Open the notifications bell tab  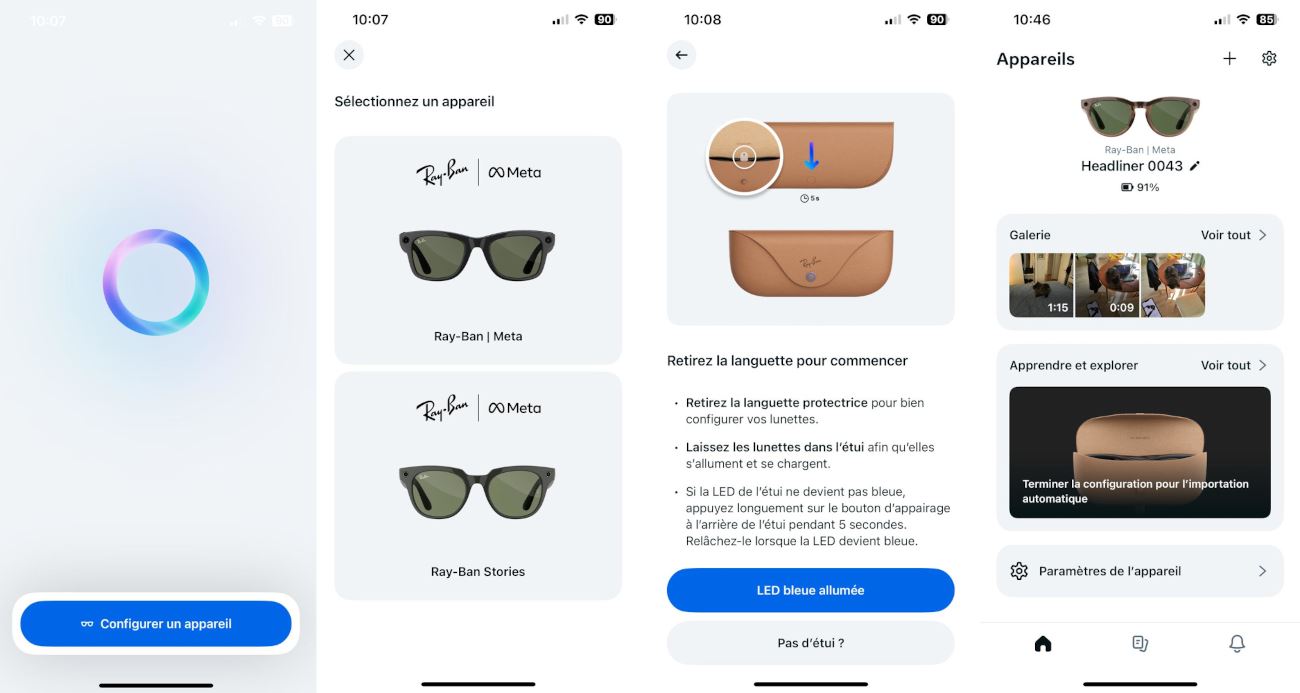[x=1237, y=644]
